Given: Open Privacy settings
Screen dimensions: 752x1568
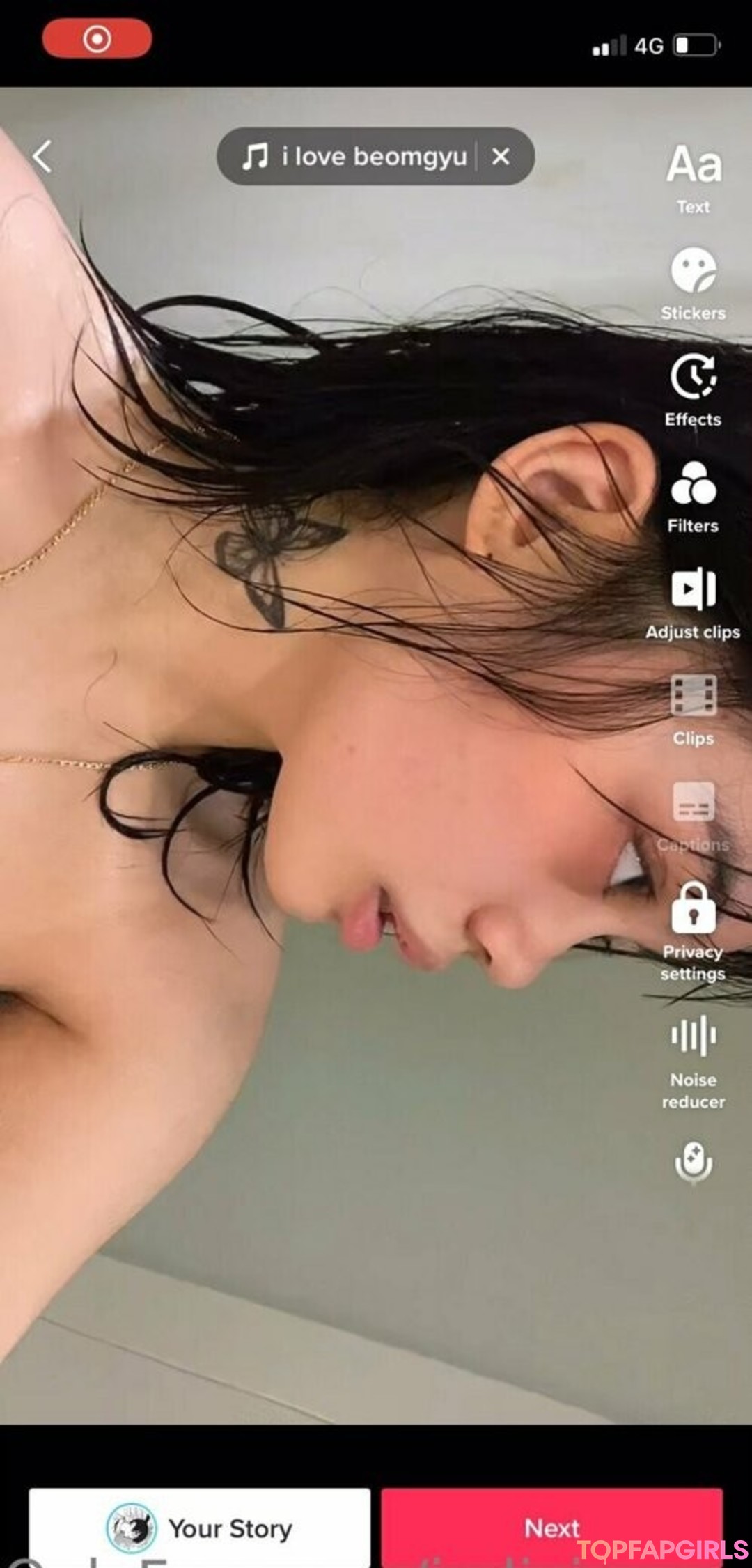Looking at the screenshot, I should click(694, 930).
